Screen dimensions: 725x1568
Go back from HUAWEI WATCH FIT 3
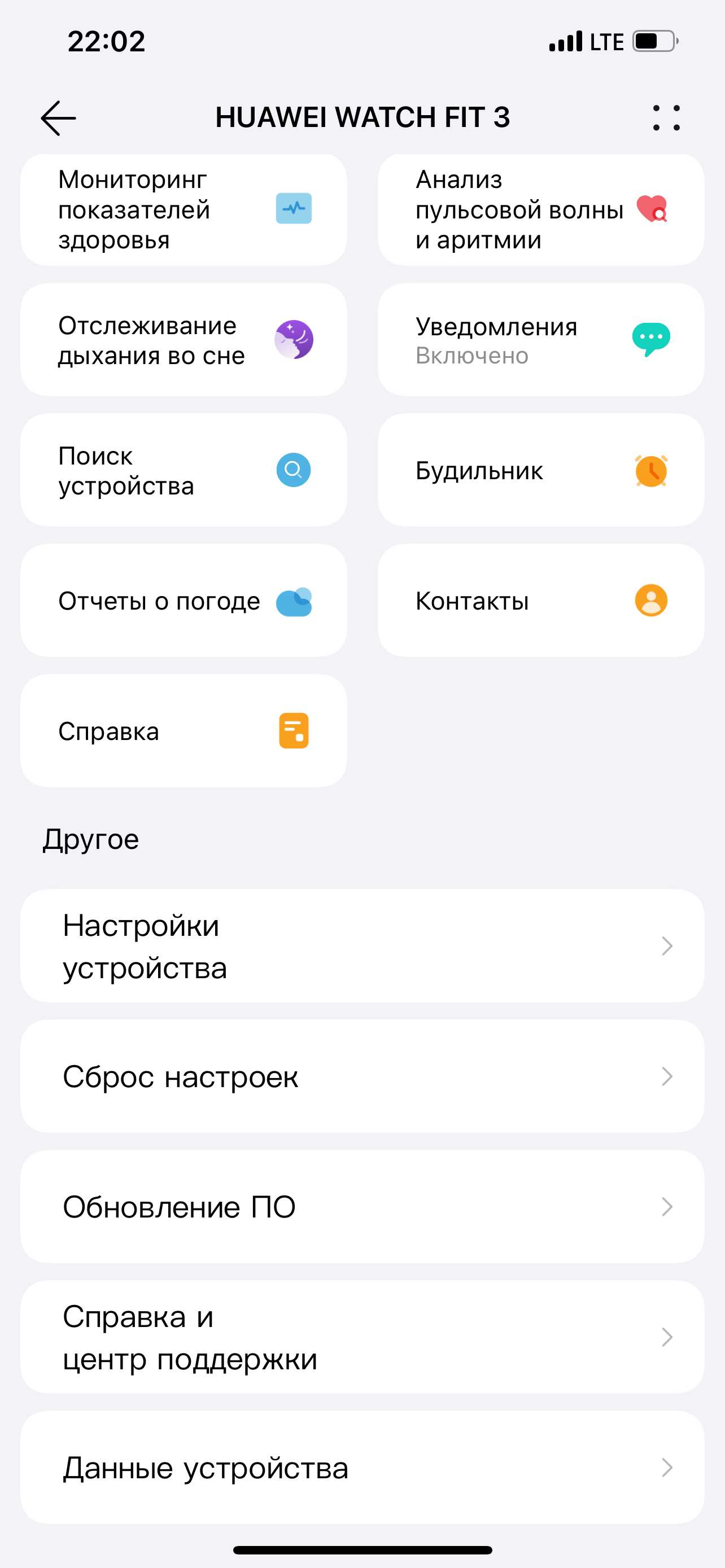pos(58,118)
